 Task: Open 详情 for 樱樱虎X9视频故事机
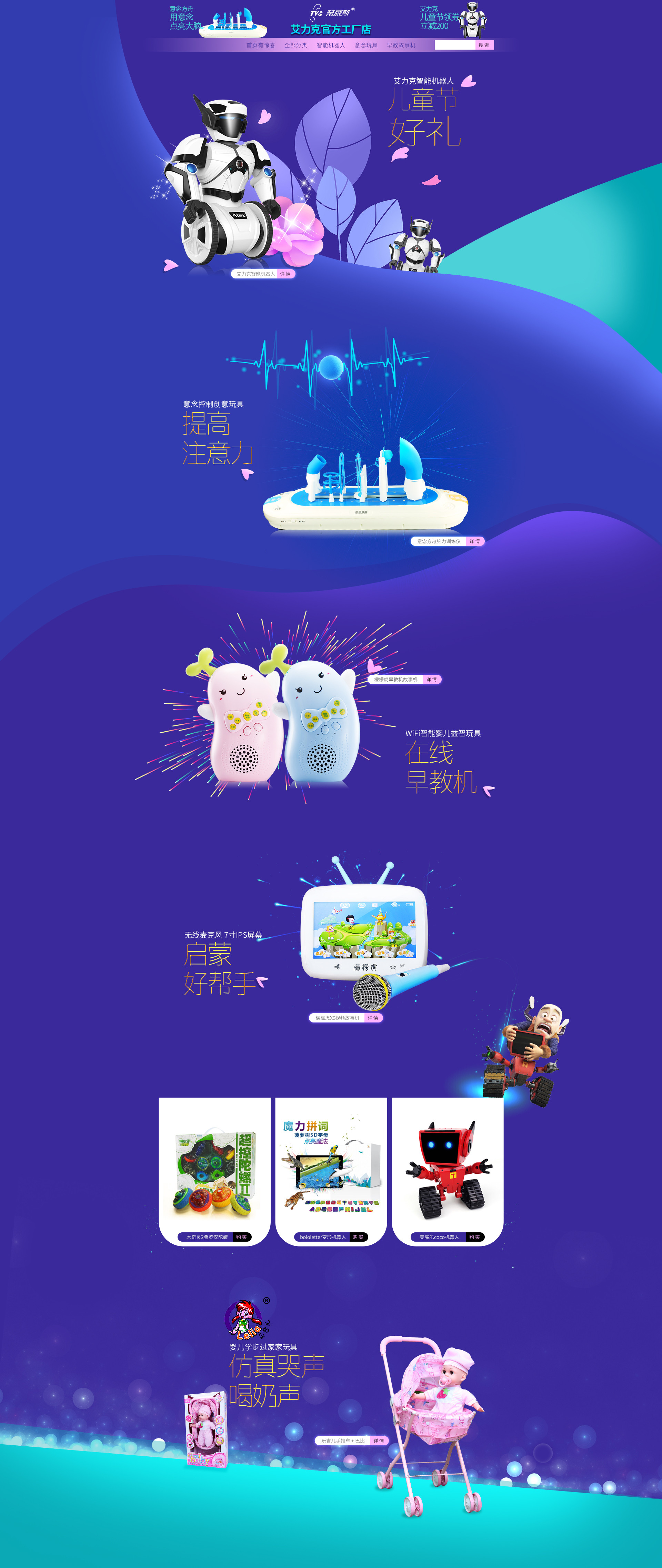(373, 1018)
